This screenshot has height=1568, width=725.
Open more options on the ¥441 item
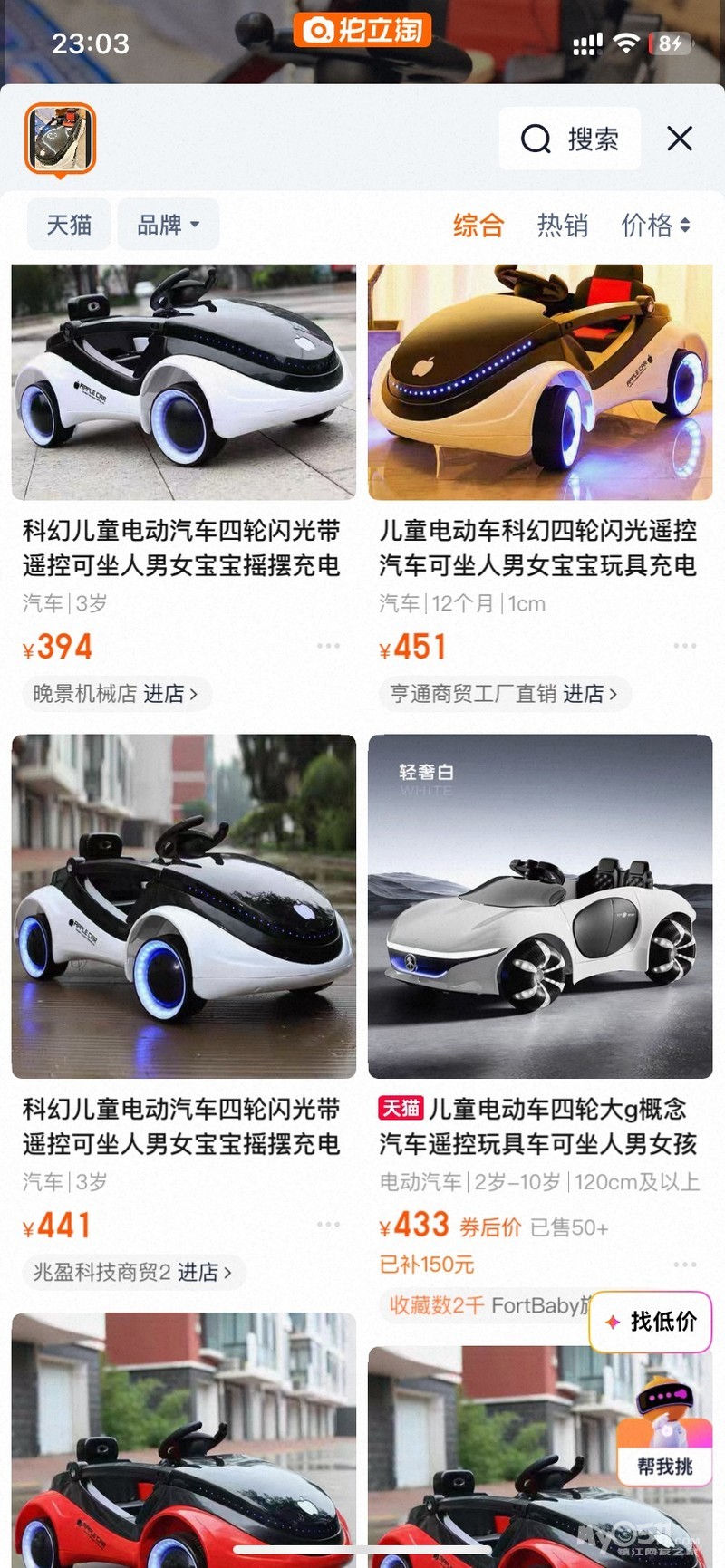pos(328,1225)
